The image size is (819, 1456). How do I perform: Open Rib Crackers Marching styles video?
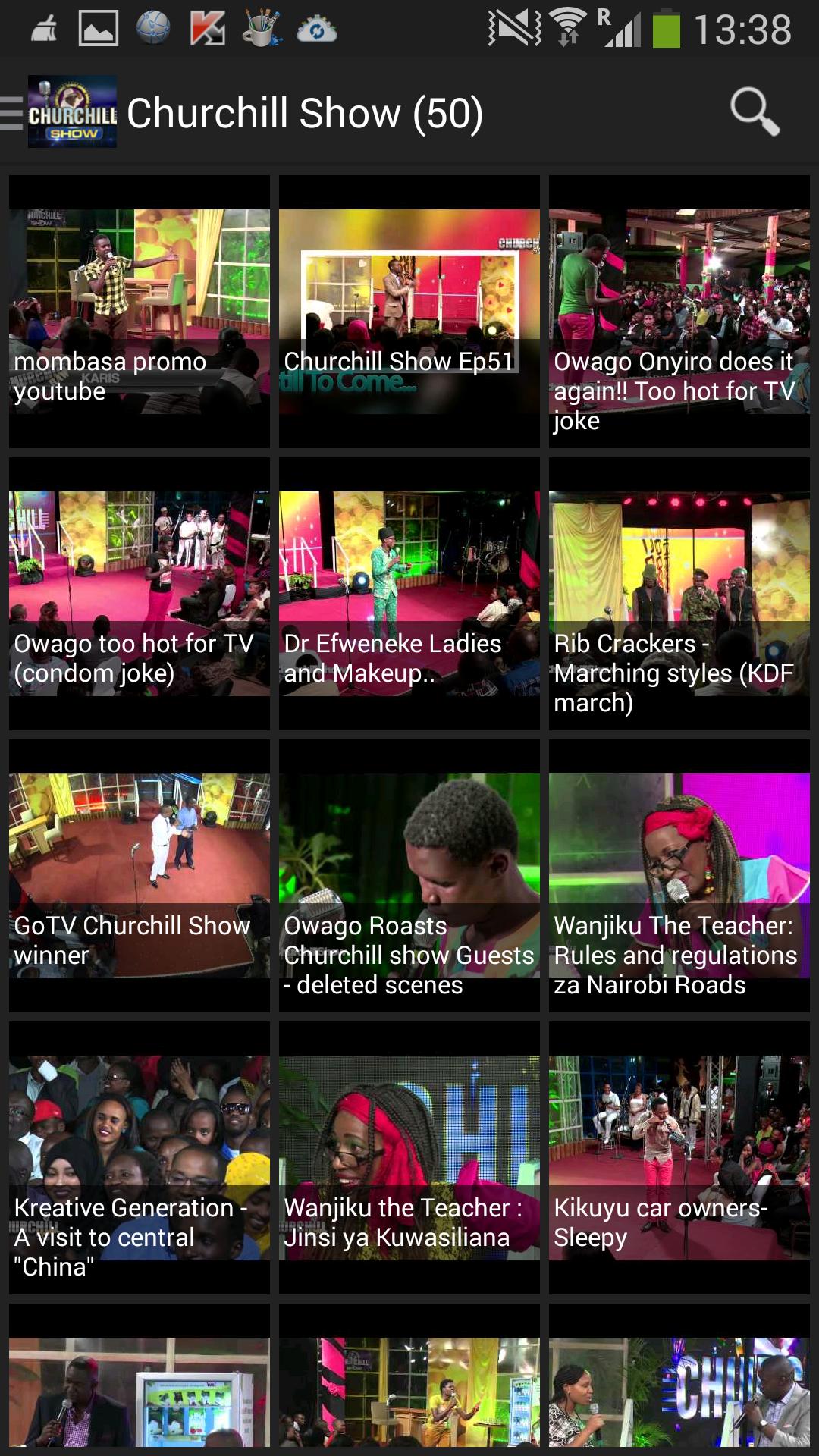pyautogui.click(x=679, y=593)
